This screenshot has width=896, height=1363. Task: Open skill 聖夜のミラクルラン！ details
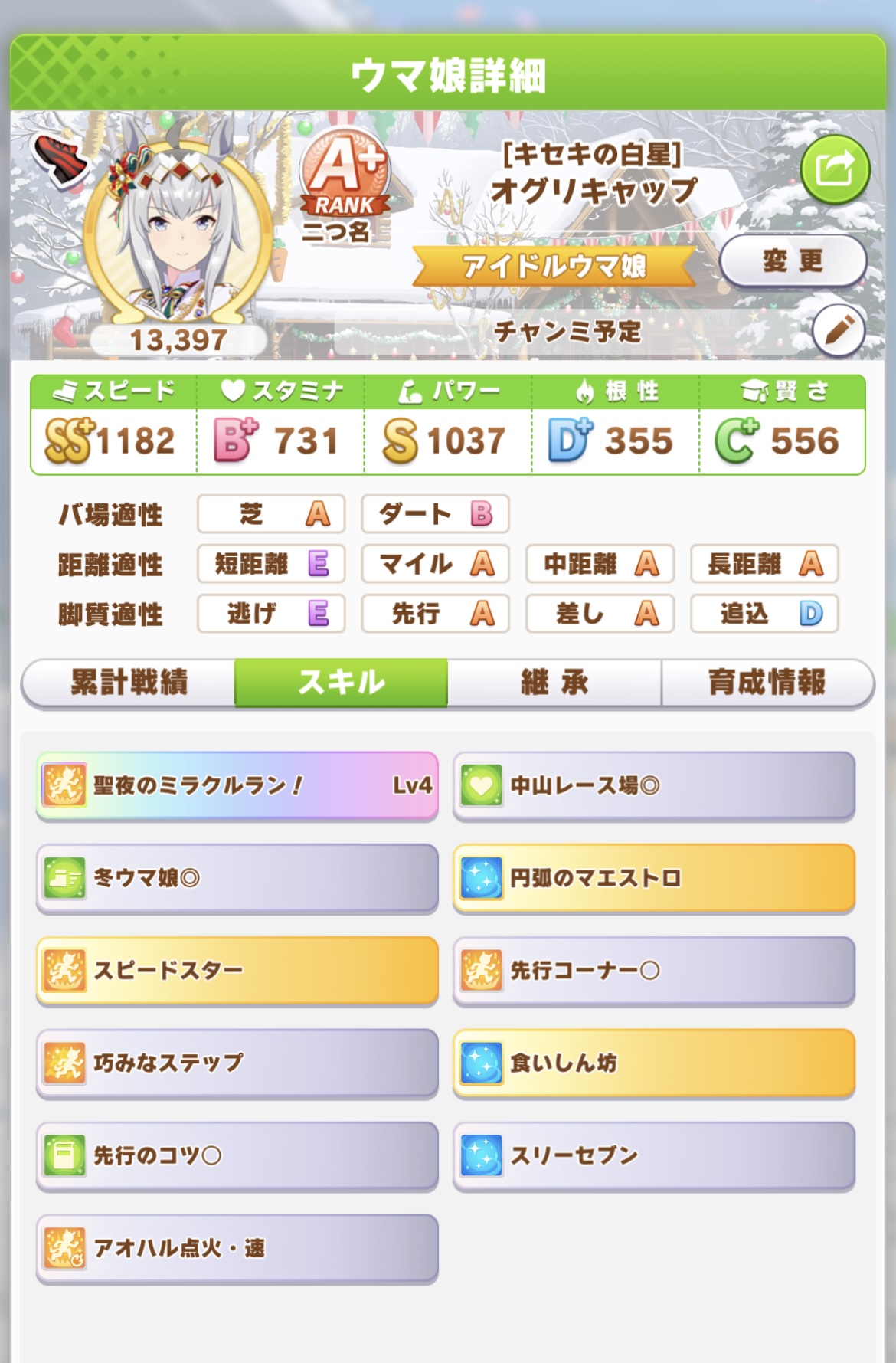tap(237, 785)
